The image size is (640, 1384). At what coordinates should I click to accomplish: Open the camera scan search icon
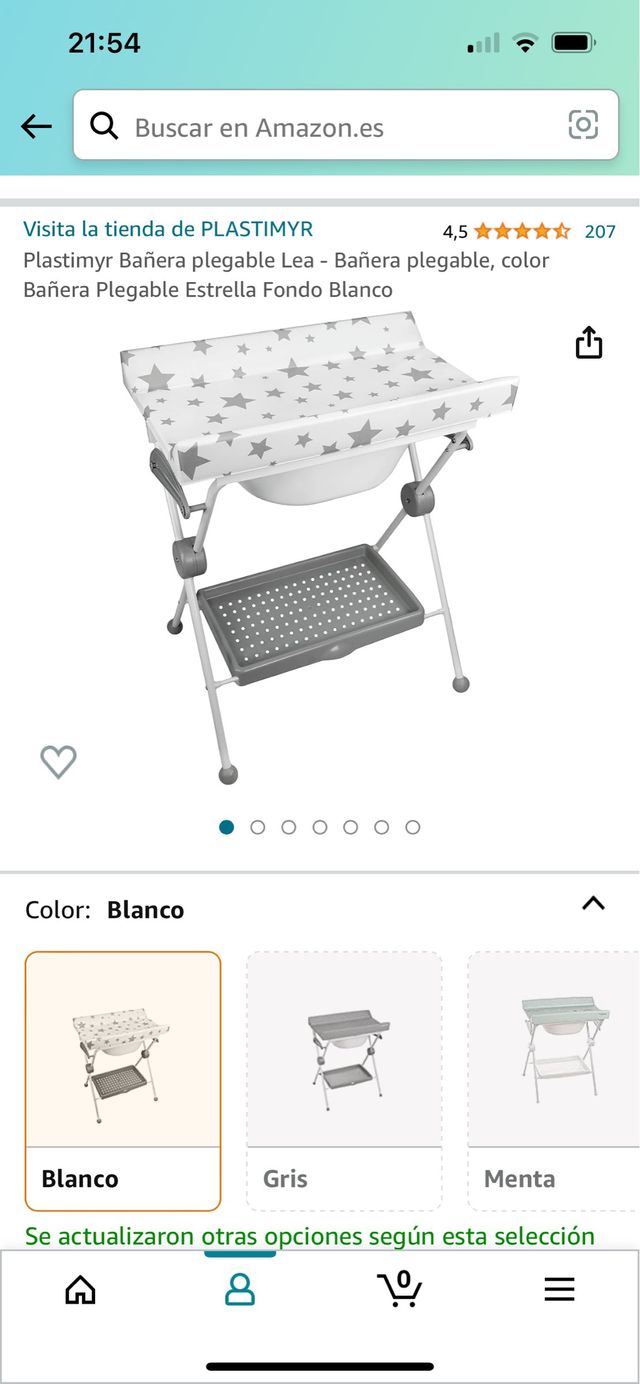pyautogui.click(x=583, y=125)
